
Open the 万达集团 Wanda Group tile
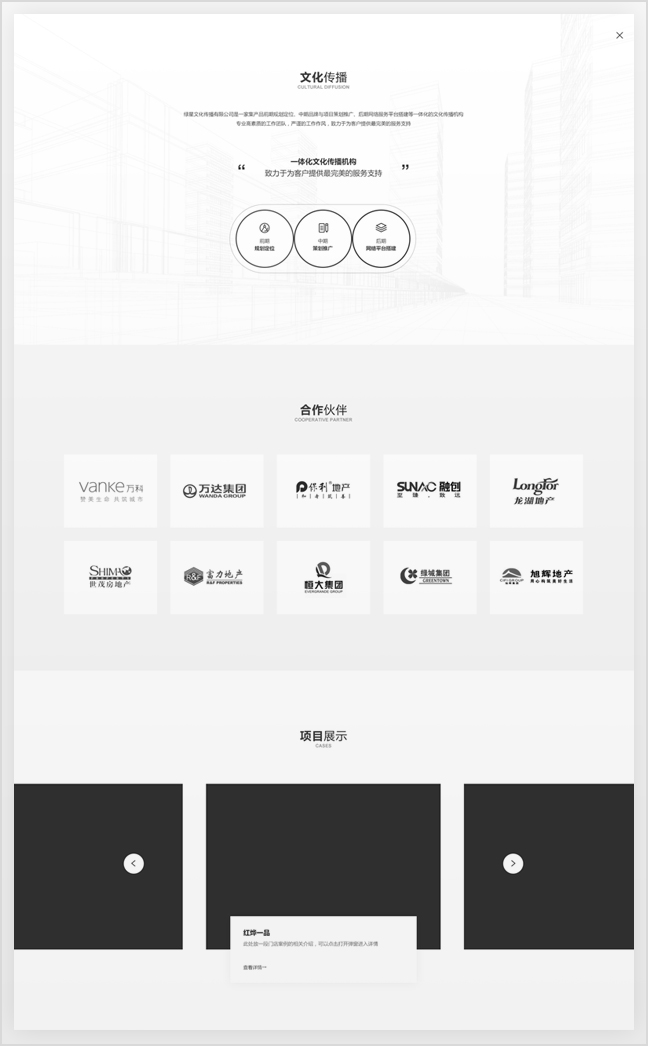[x=217, y=490]
